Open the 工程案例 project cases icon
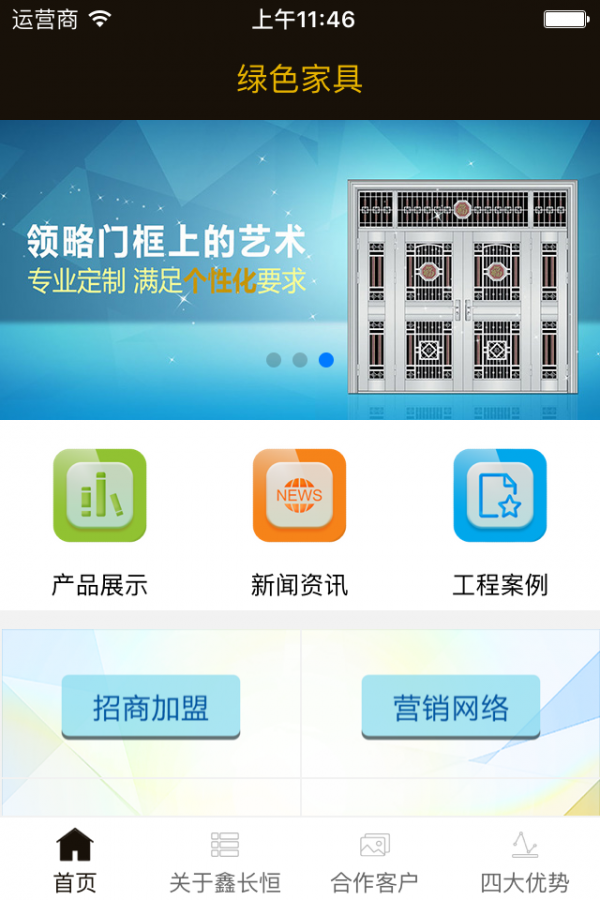600x900 pixels. coord(500,496)
